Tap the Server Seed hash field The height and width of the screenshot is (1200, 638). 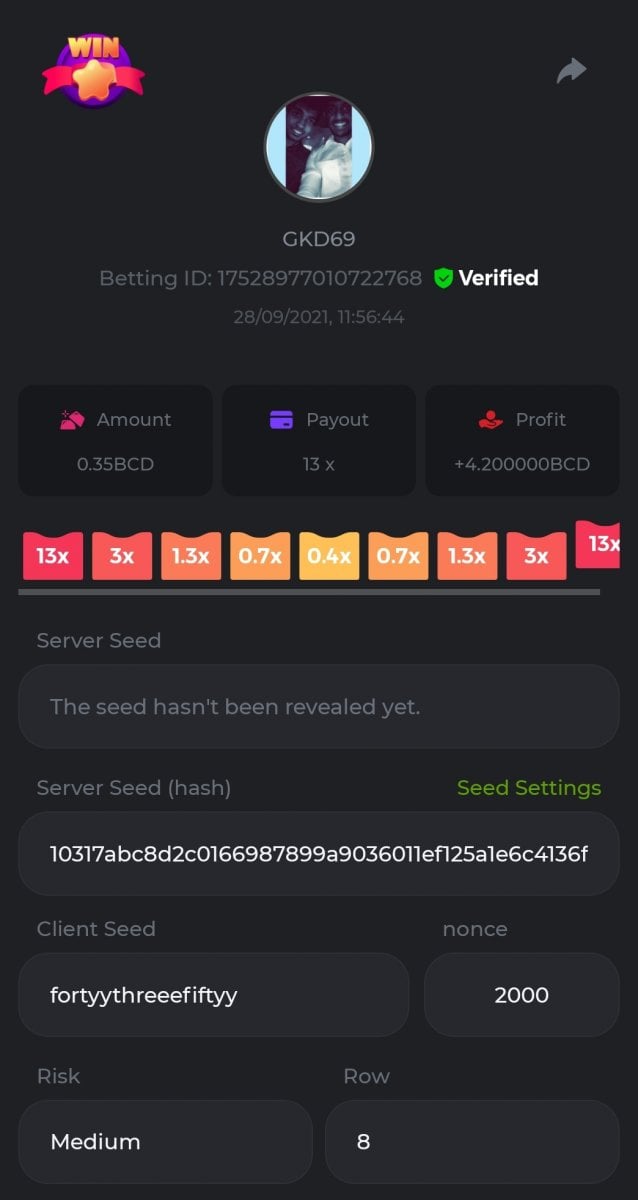coord(318,854)
